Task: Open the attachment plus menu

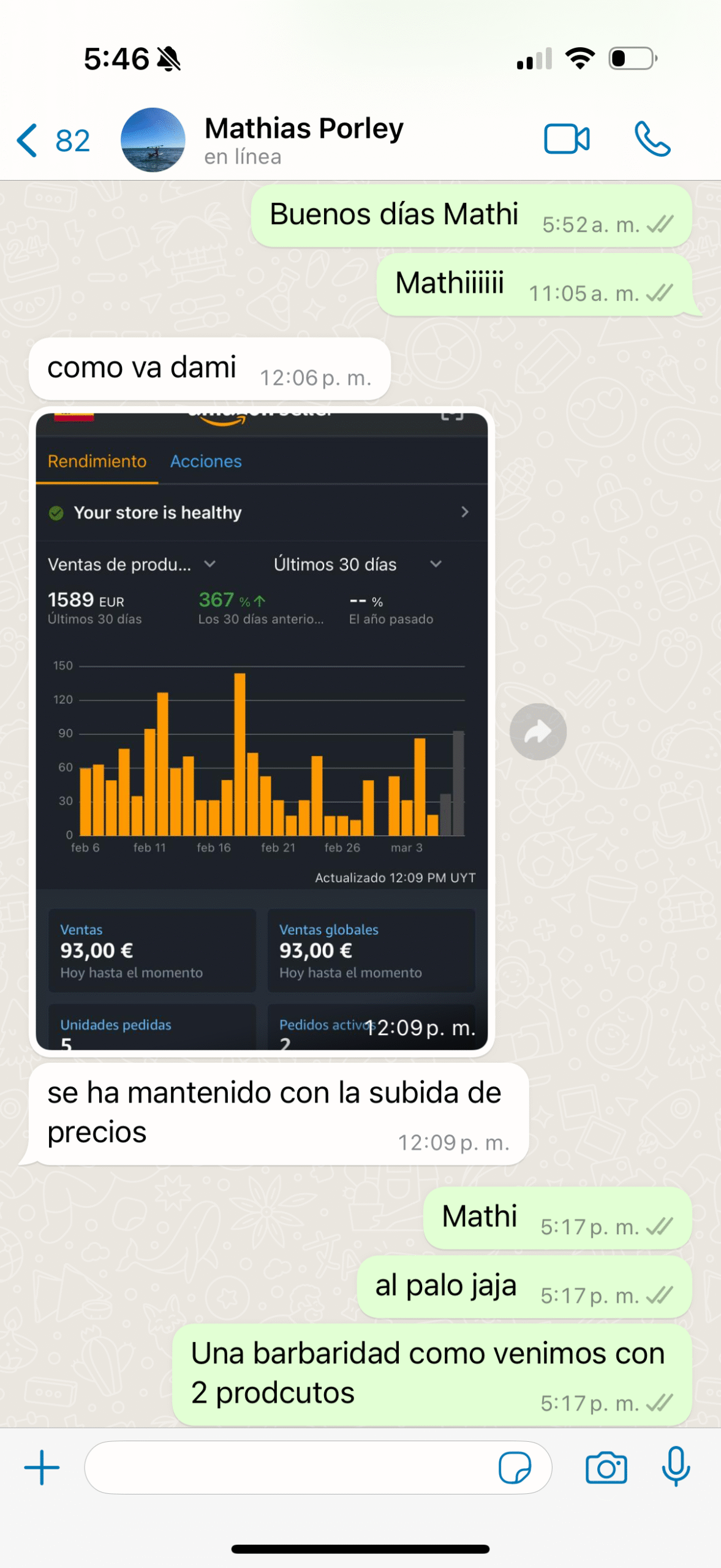Action: (x=42, y=1467)
